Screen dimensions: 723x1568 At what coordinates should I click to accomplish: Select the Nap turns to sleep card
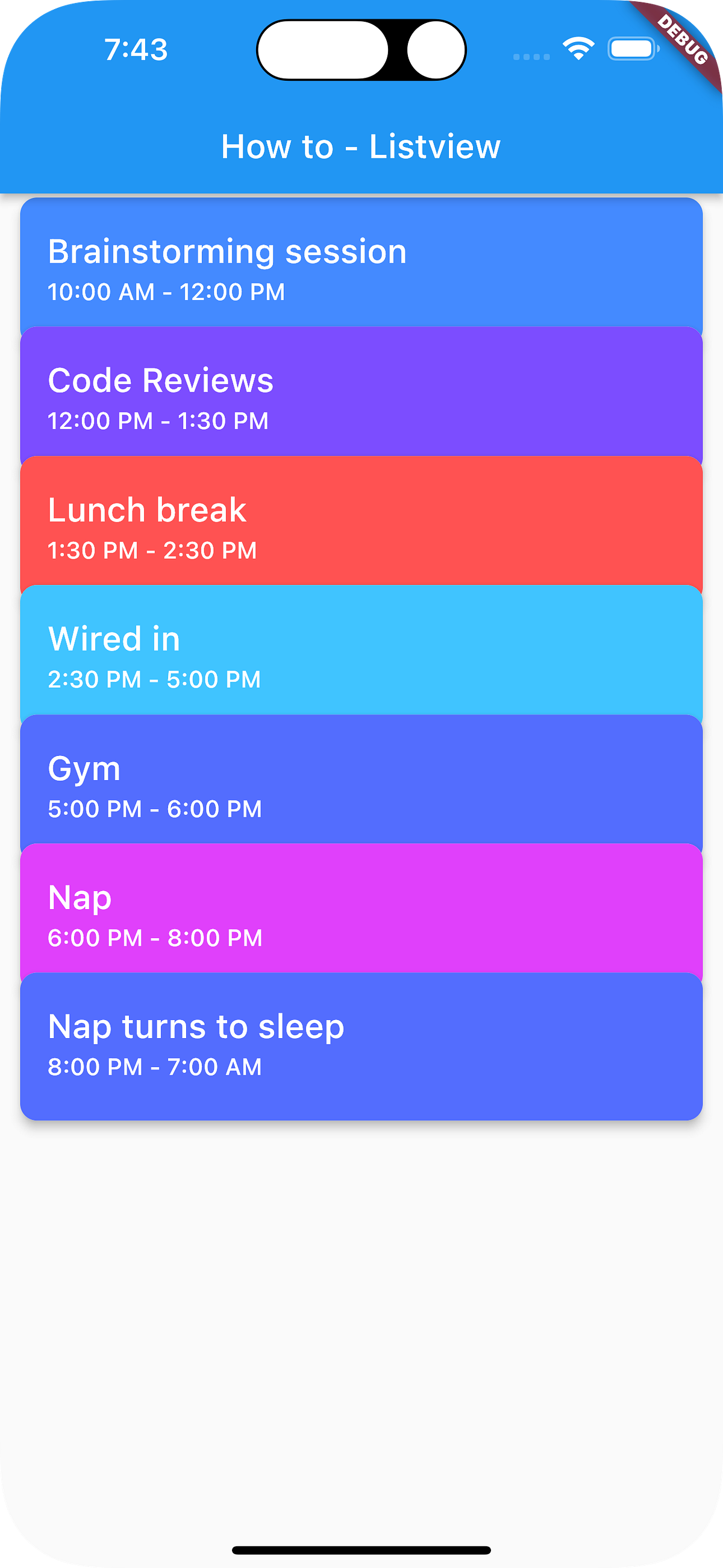pyautogui.click(x=361, y=1040)
